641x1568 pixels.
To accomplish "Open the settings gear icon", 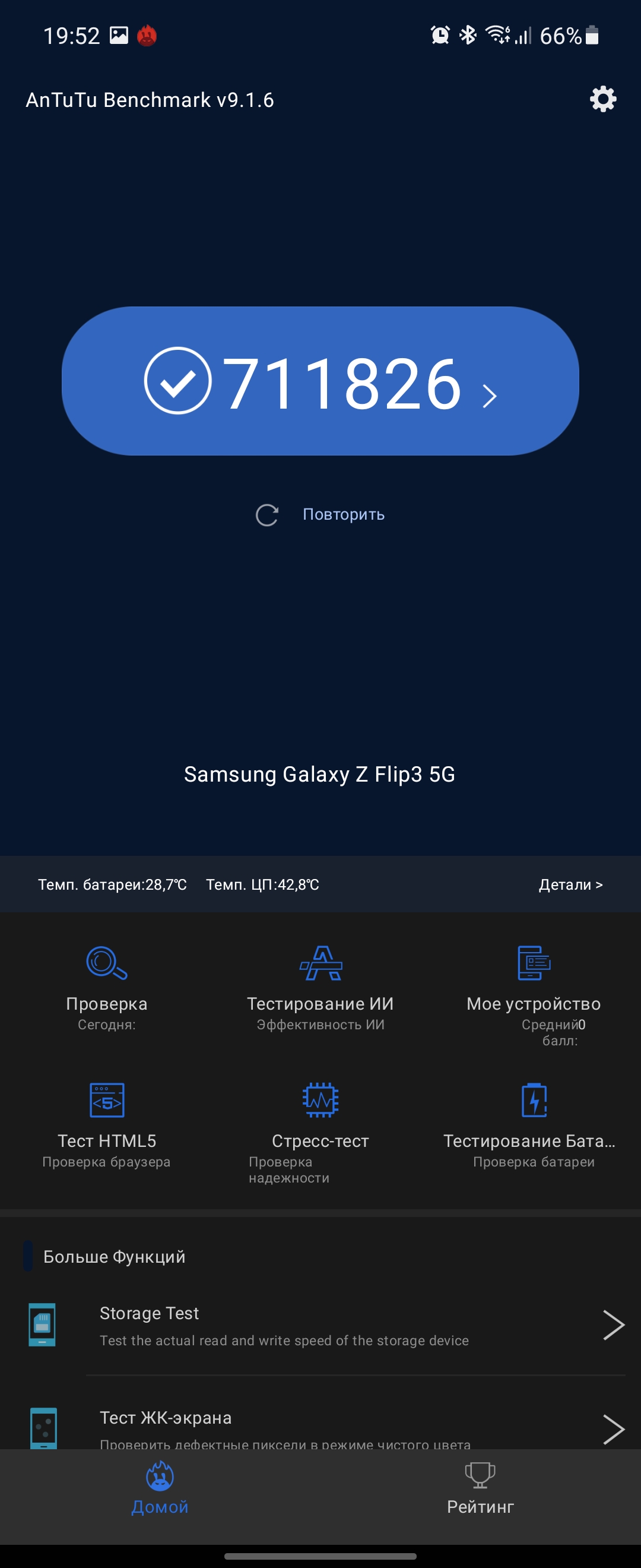I will coord(602,99).
